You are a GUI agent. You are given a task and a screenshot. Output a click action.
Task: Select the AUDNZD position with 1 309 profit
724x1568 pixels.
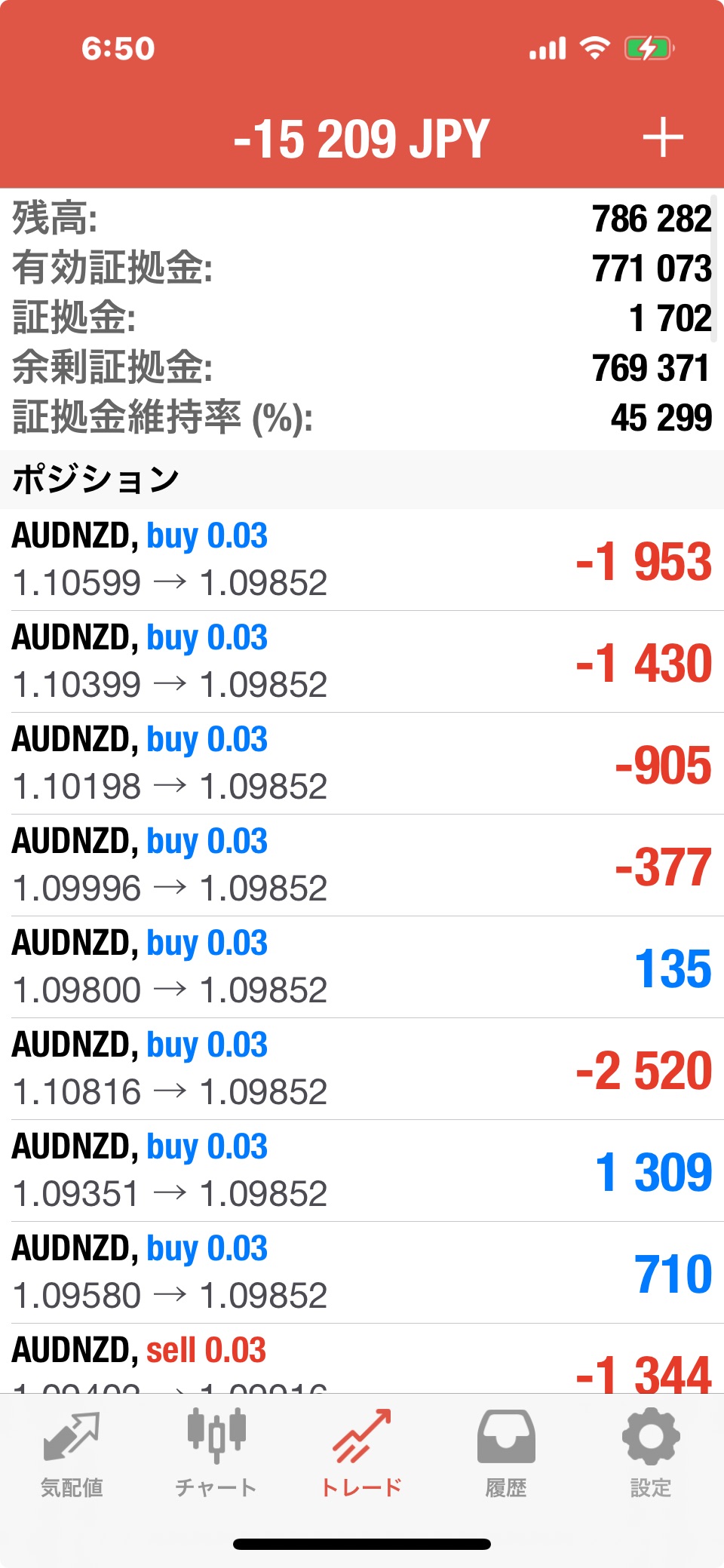pyautogui.click(x=362, y=1171)
